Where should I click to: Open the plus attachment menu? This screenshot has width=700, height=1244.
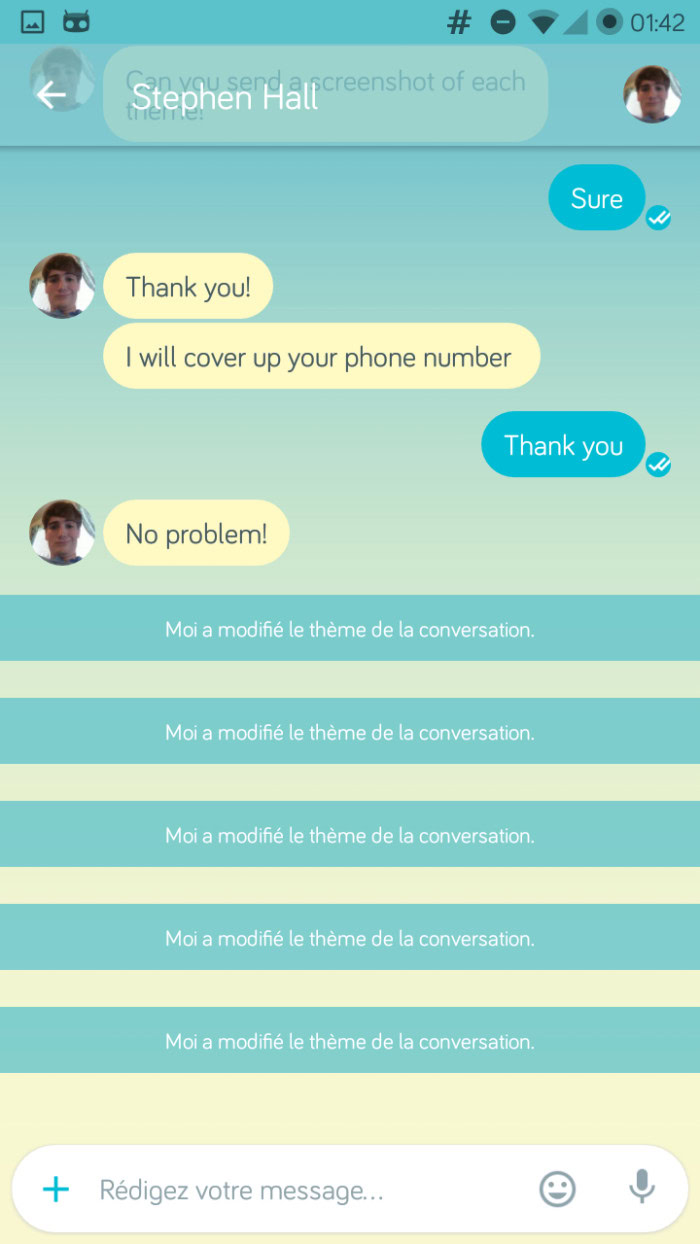[56, 1189]
